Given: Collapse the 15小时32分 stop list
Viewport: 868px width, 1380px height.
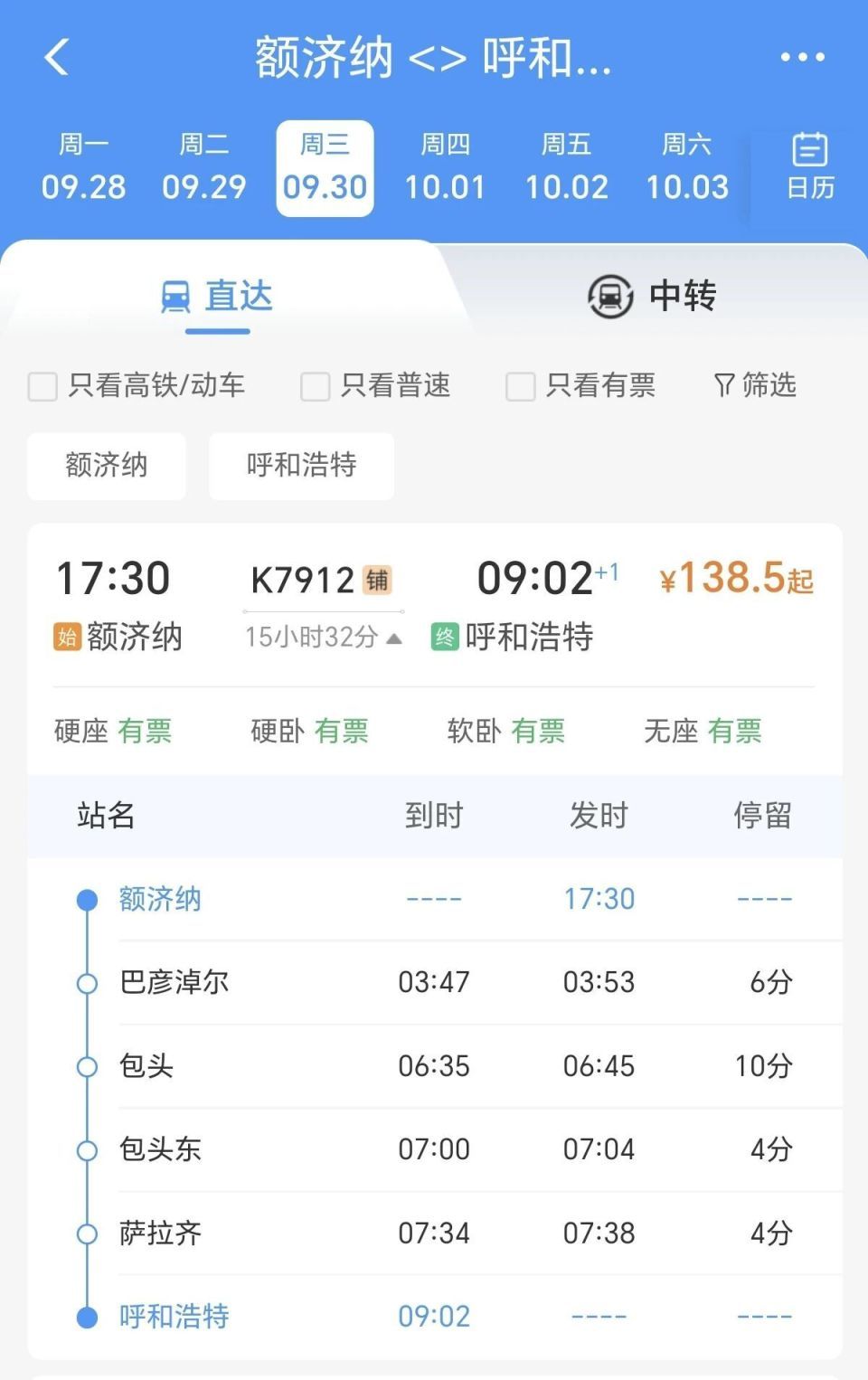Looking at the screenshot, I should coord(324,637).
